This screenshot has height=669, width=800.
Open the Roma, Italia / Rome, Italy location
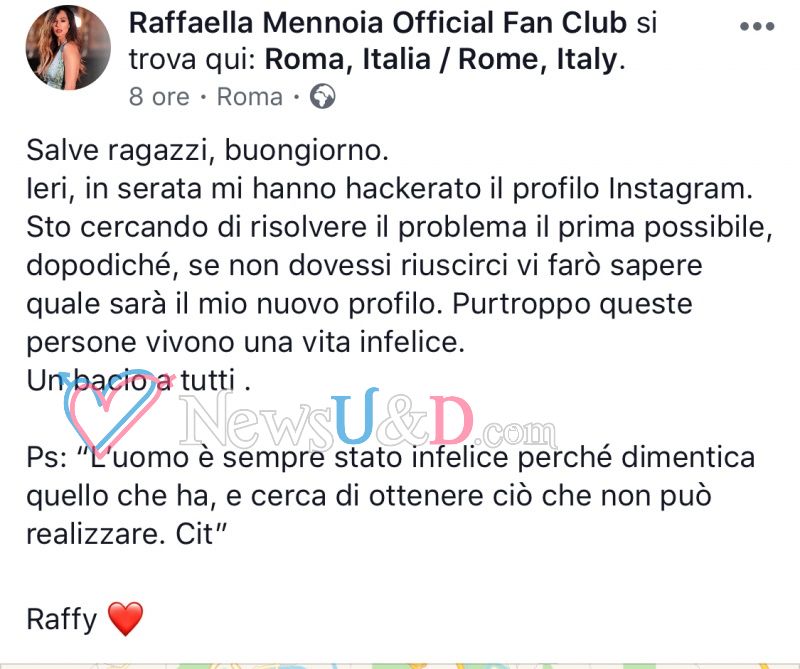click(441, 59)
